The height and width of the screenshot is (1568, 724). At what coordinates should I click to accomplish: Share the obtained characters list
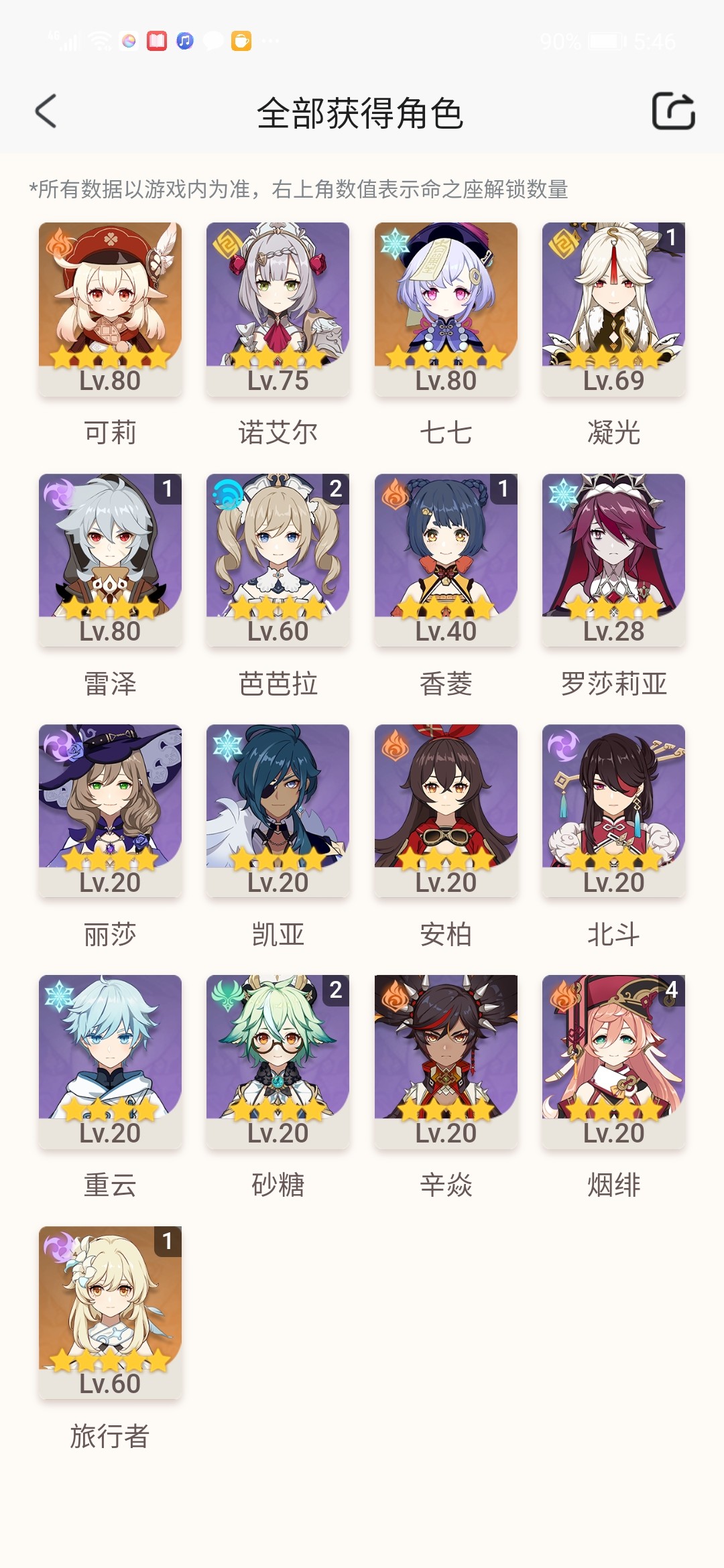673,111
